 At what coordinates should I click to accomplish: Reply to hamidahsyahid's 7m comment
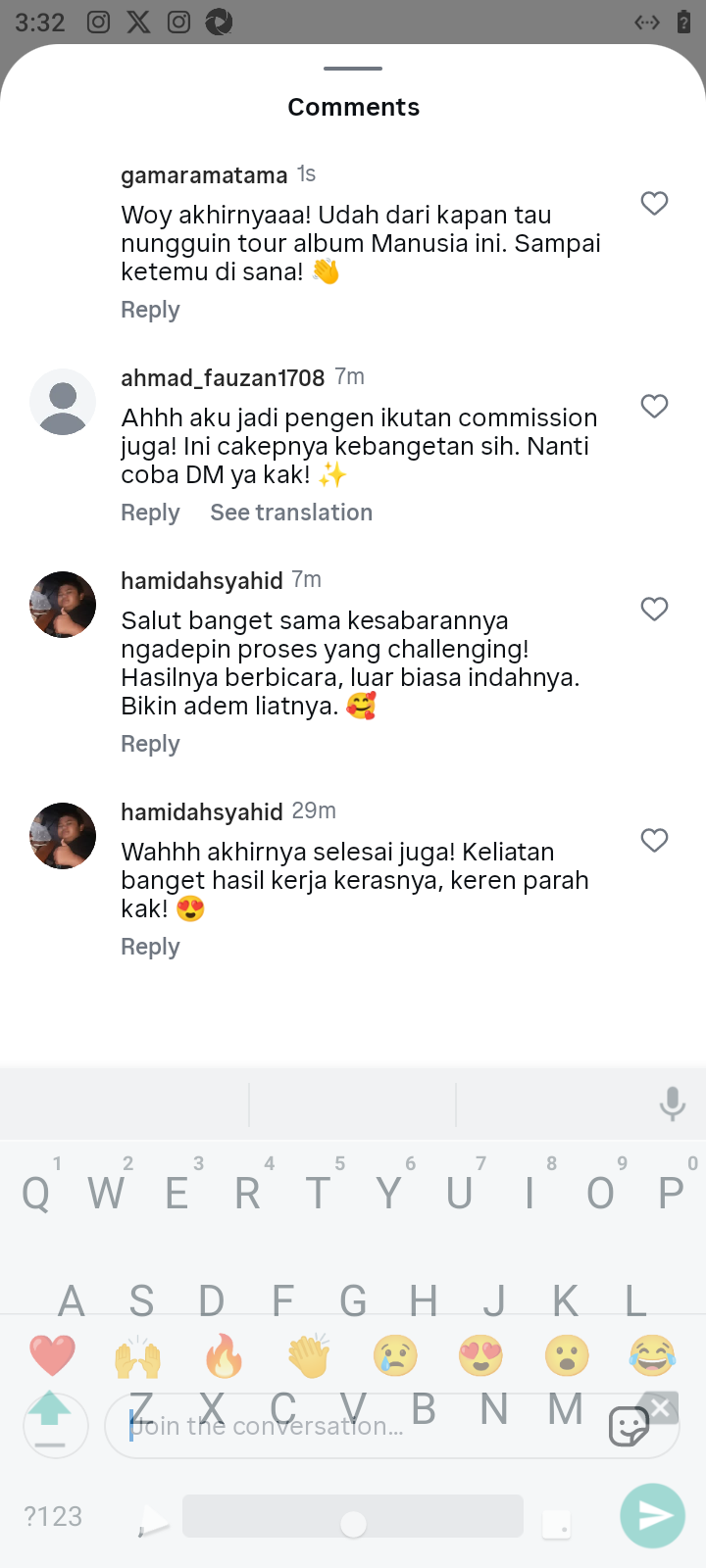tap(150, 744)
